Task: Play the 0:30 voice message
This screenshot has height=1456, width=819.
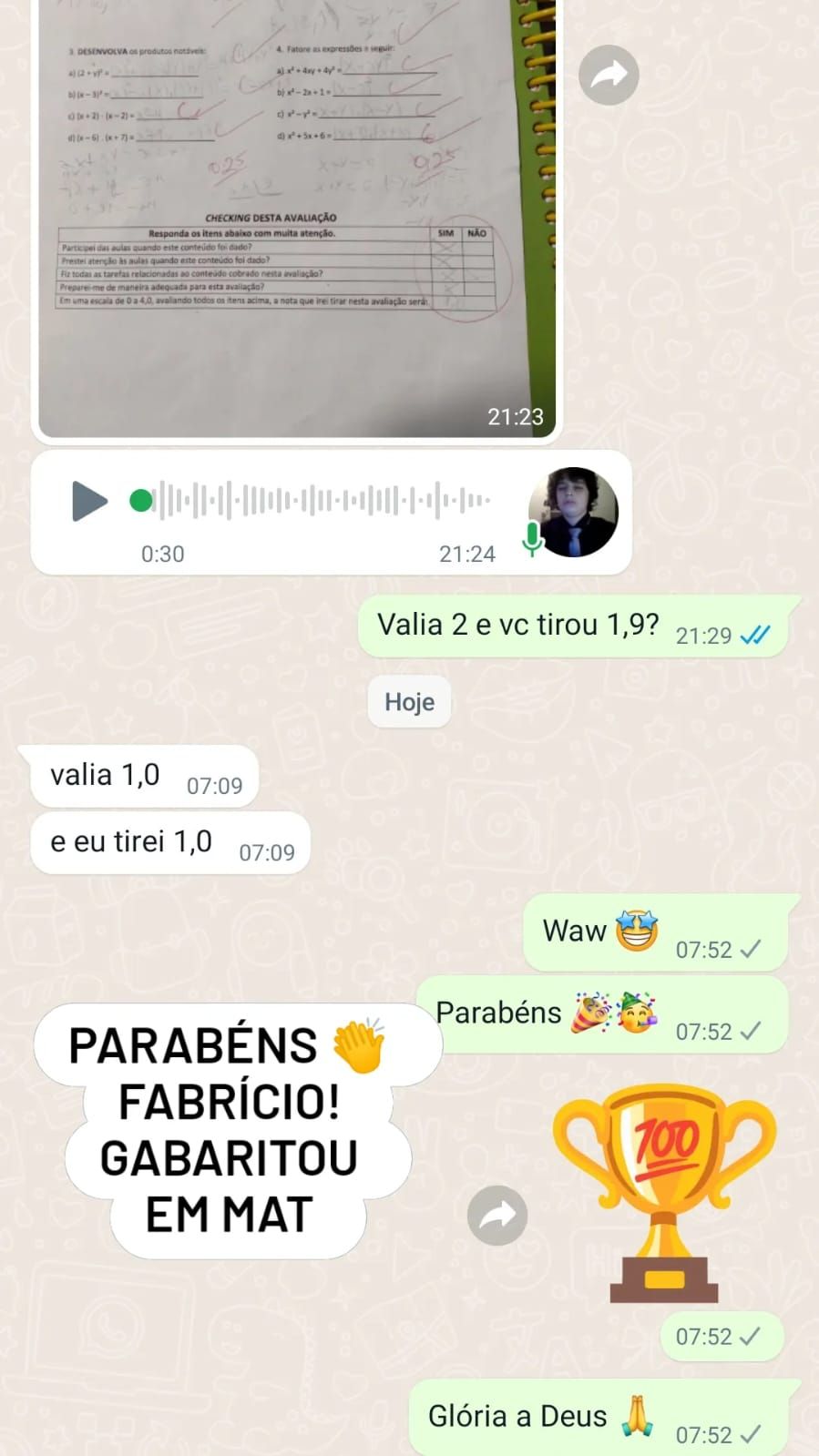Action: [x=89, y=501]
